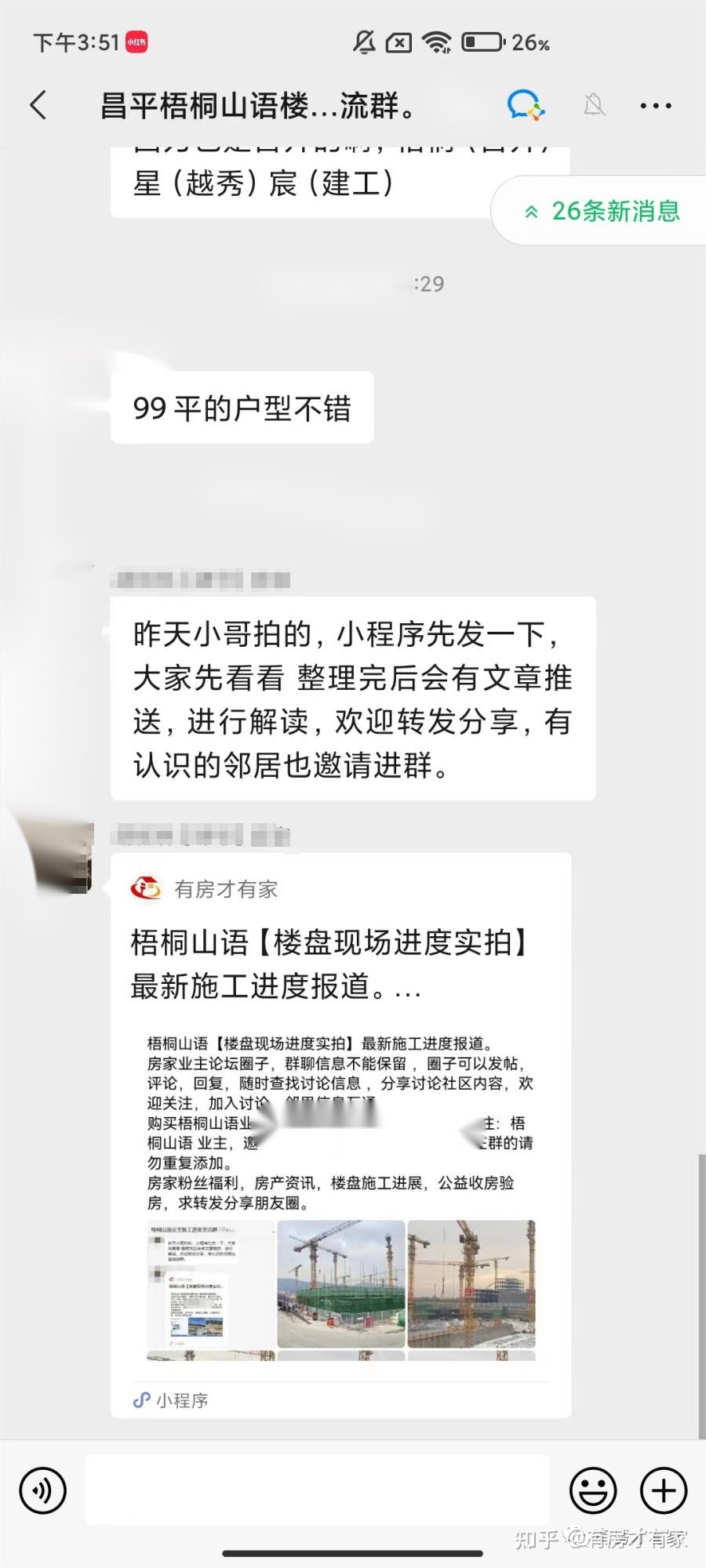Switch to voice input mode

point(42,1490)
